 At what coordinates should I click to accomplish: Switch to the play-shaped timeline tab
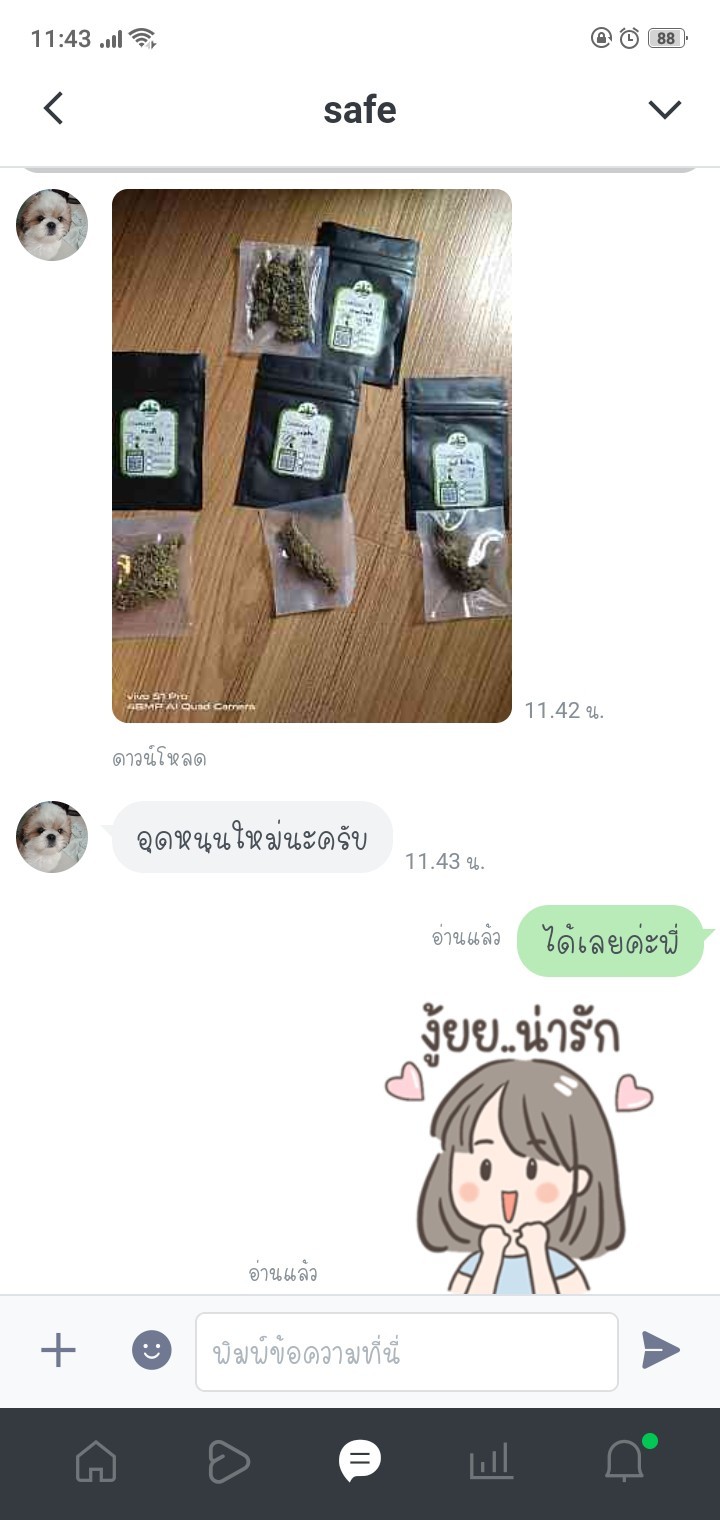[228, 1462]
